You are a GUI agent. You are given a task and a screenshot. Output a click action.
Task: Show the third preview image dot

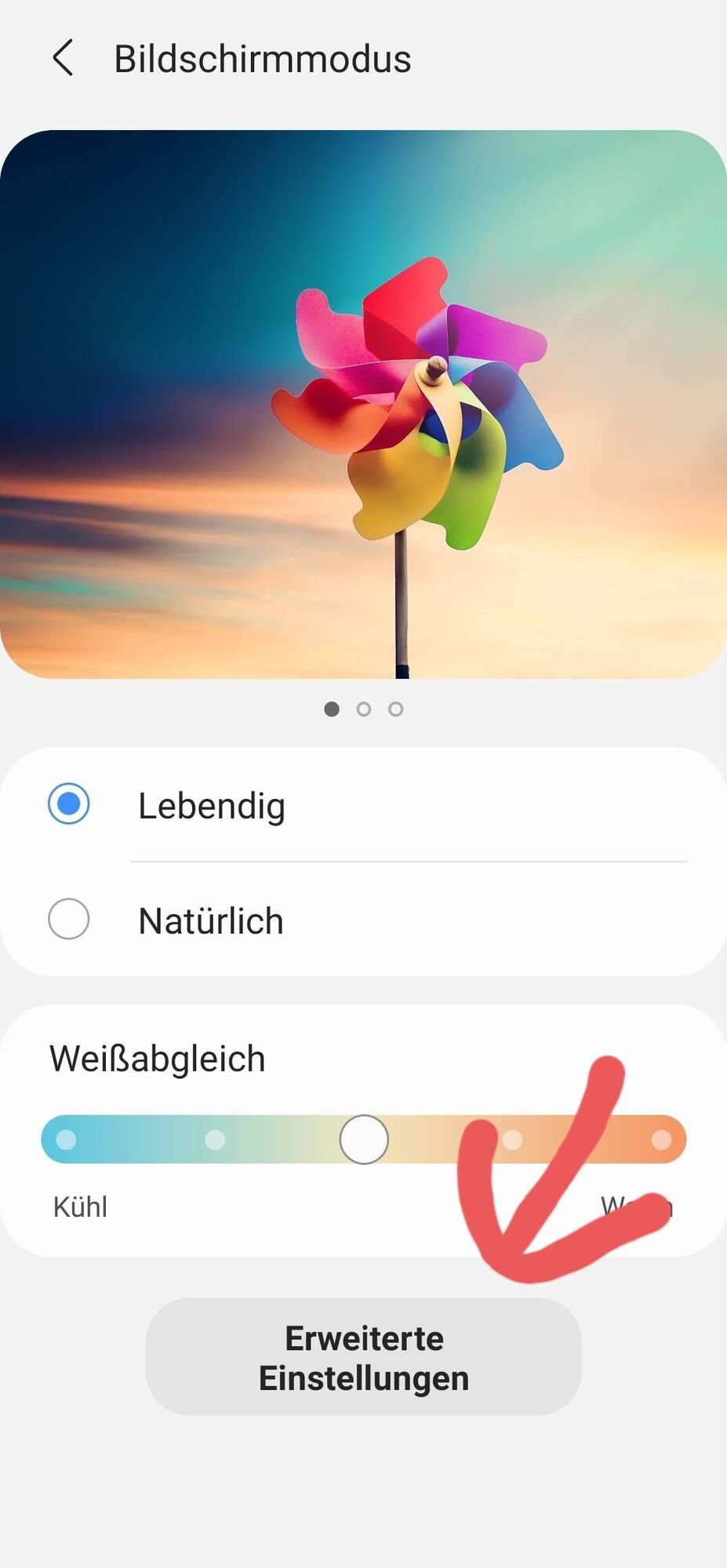coord(396,709)
